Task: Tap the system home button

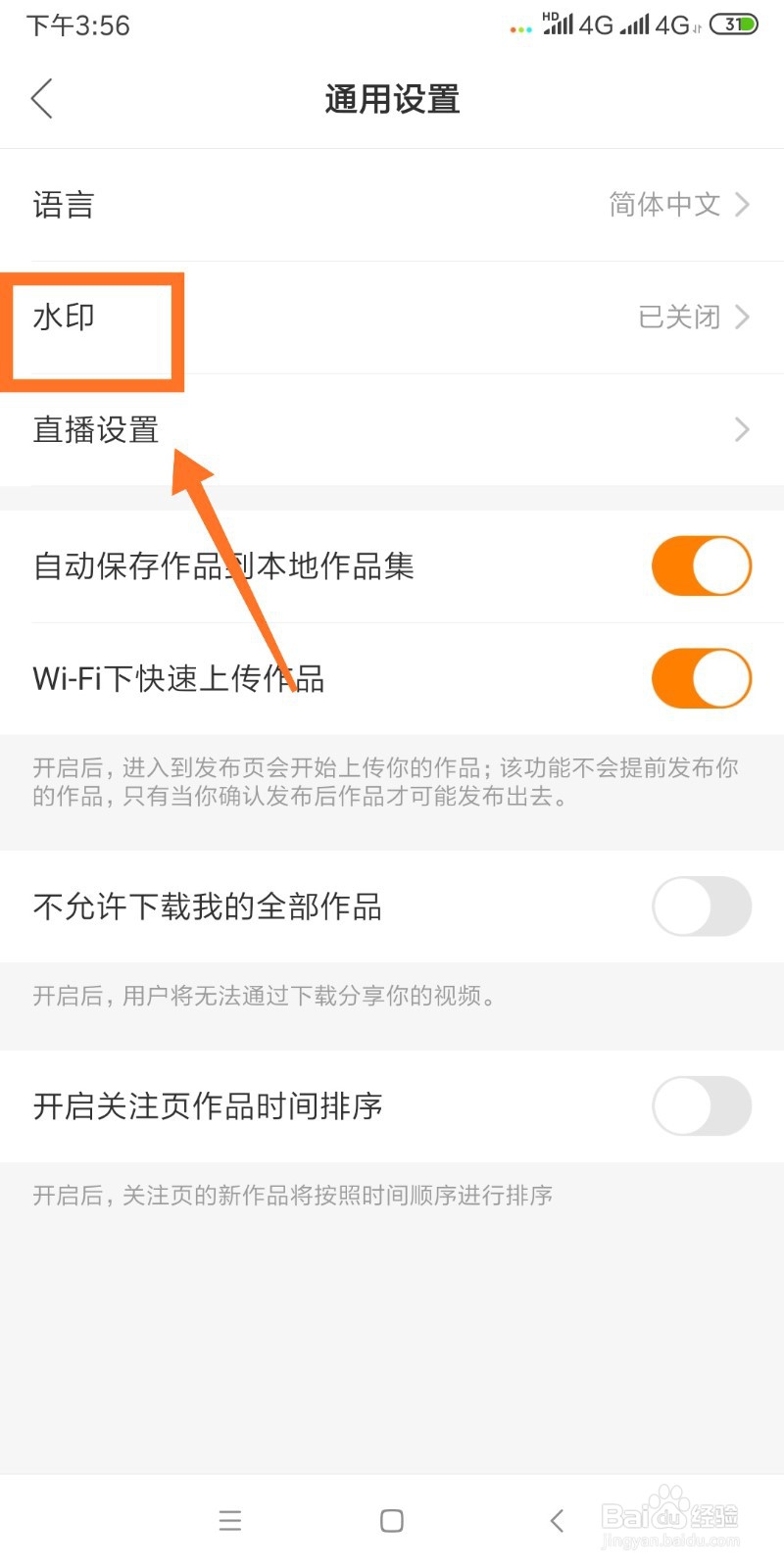Action: point(392,1521)
